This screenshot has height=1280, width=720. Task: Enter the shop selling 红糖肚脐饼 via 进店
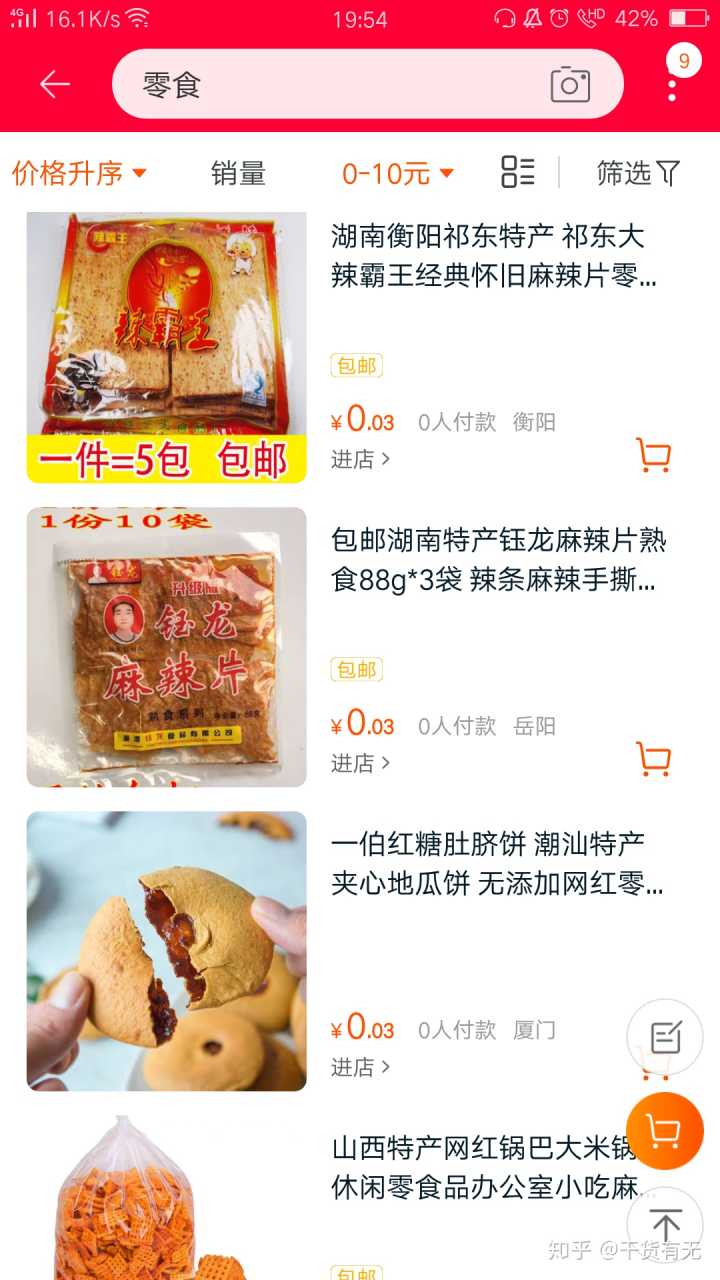click(360, 1067)
